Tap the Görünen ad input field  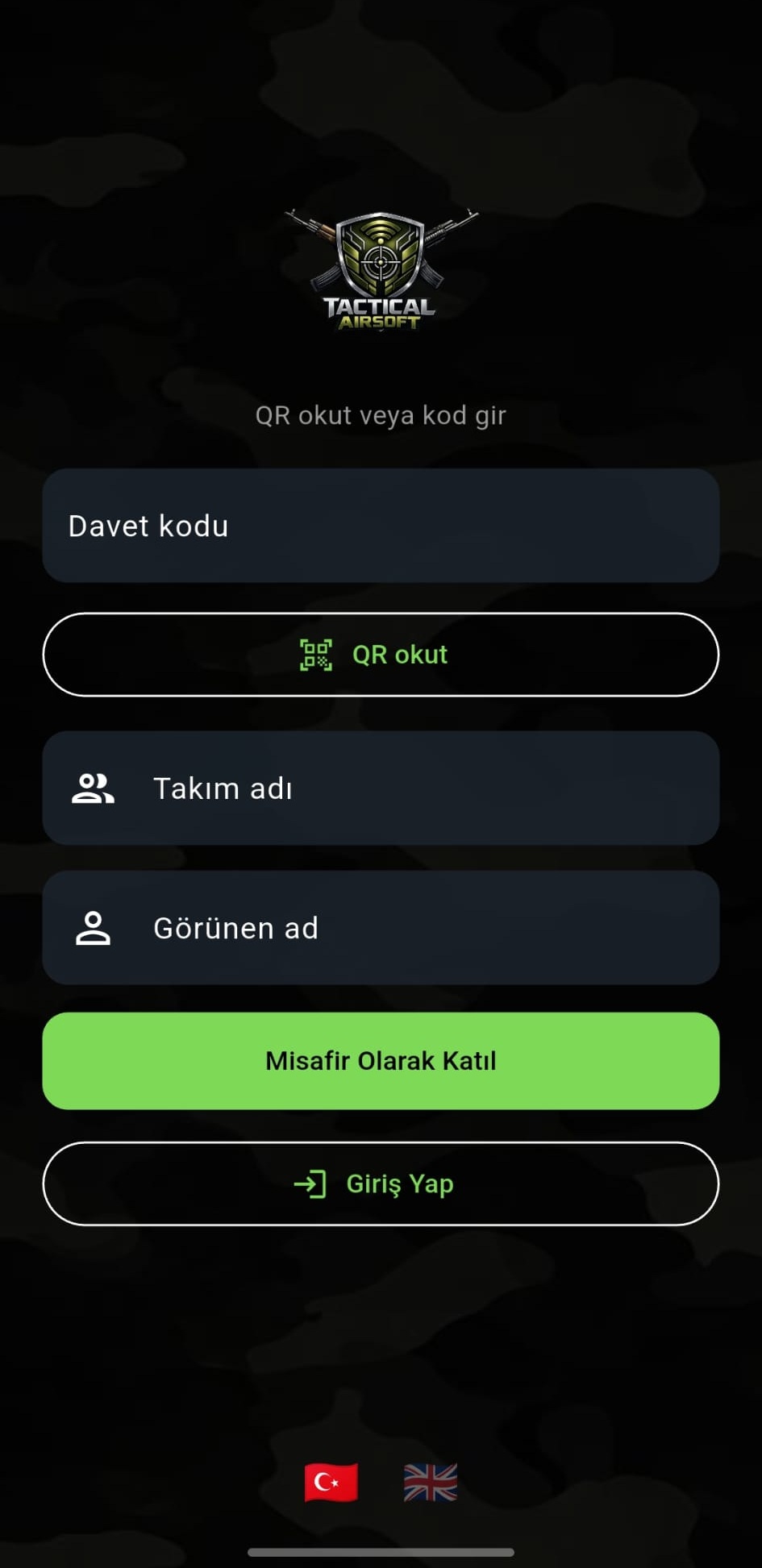coord(380,928)
